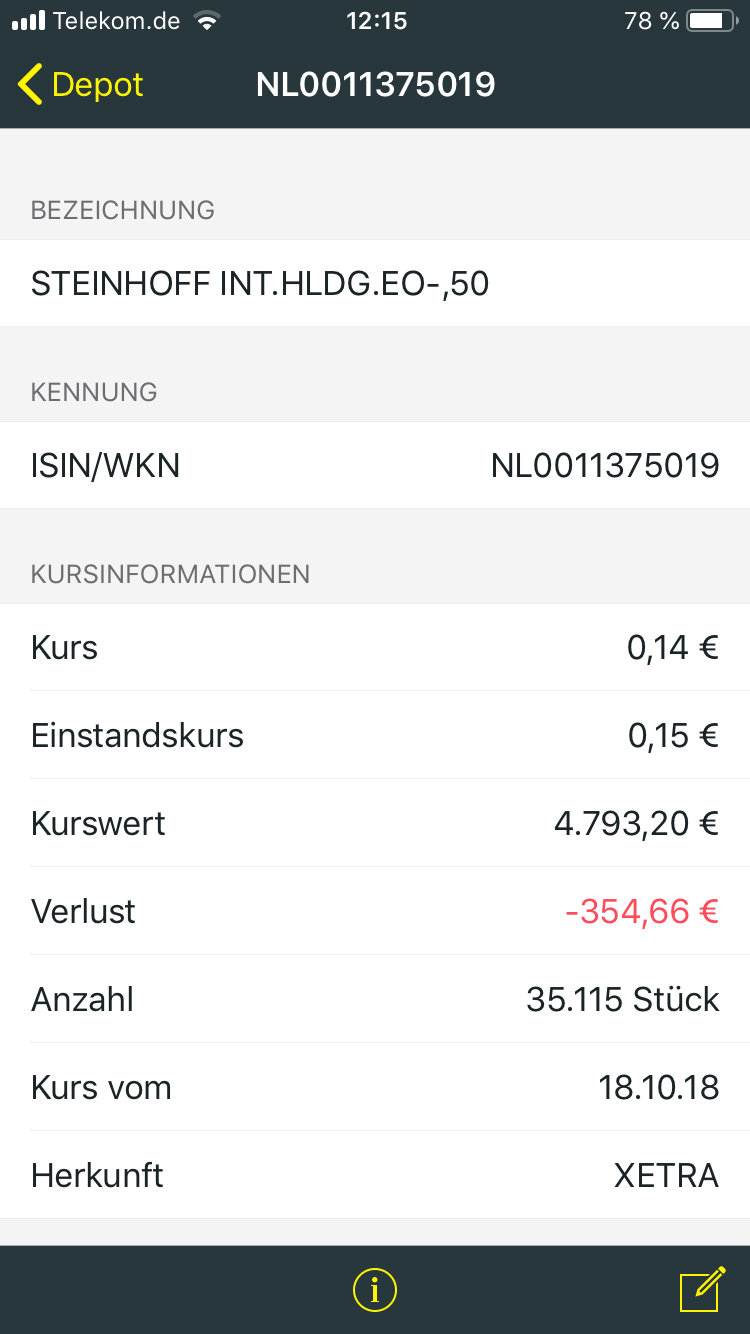Select the NL0011375019 title in the header
The width and height of the screenshot is (750, 1334).
(x=375, y=85)
